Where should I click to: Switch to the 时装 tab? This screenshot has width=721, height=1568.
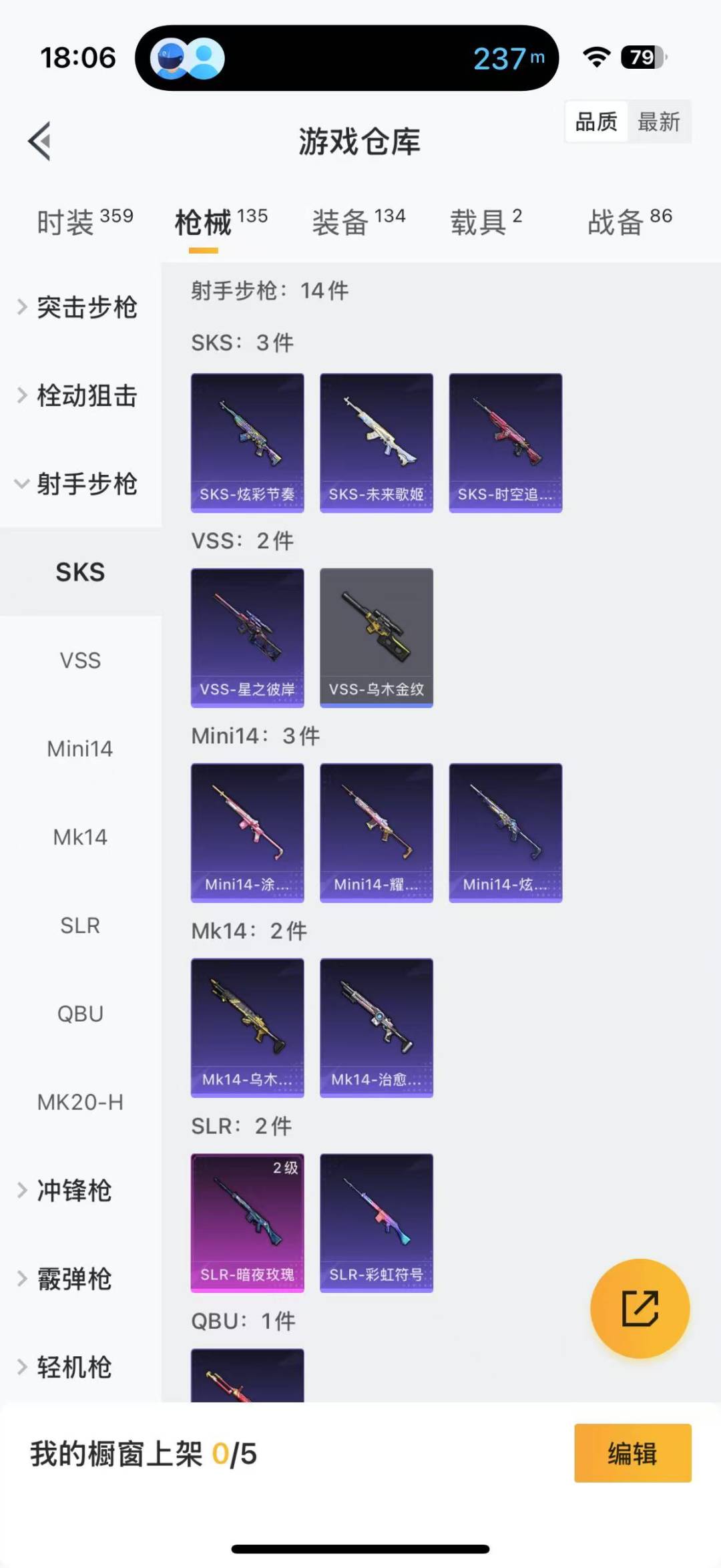coord(84,222)
